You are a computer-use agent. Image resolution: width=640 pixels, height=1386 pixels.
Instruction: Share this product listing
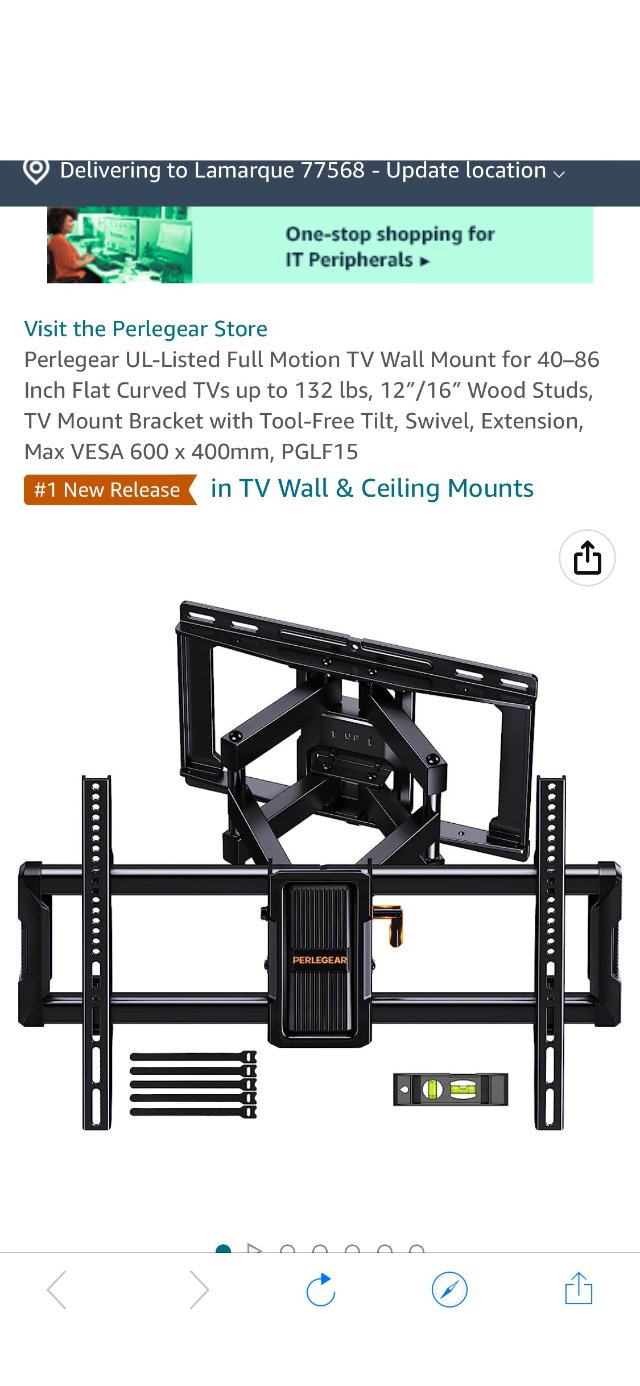pyautogui.click(x=587, y=558)
